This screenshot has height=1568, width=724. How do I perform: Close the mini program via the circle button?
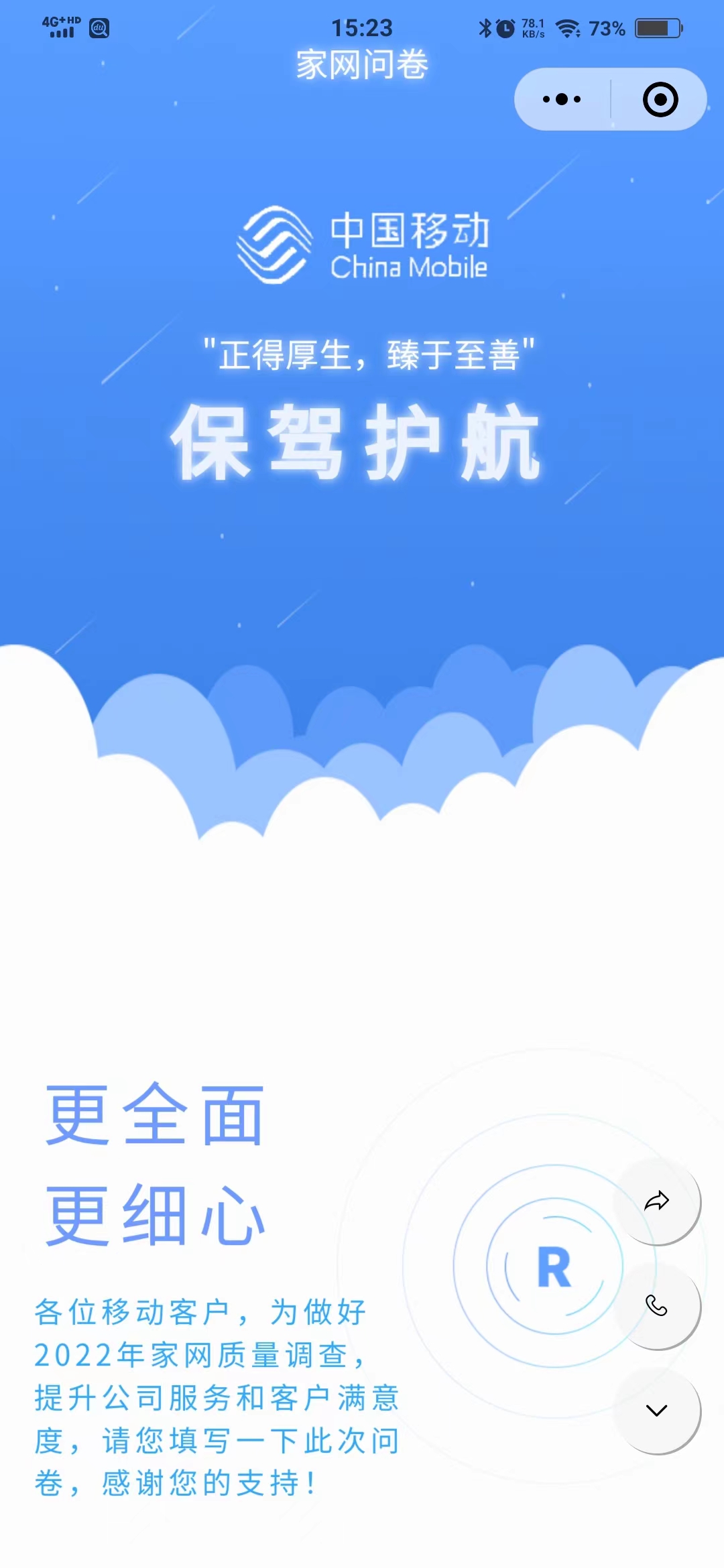(x=660, y=99)
